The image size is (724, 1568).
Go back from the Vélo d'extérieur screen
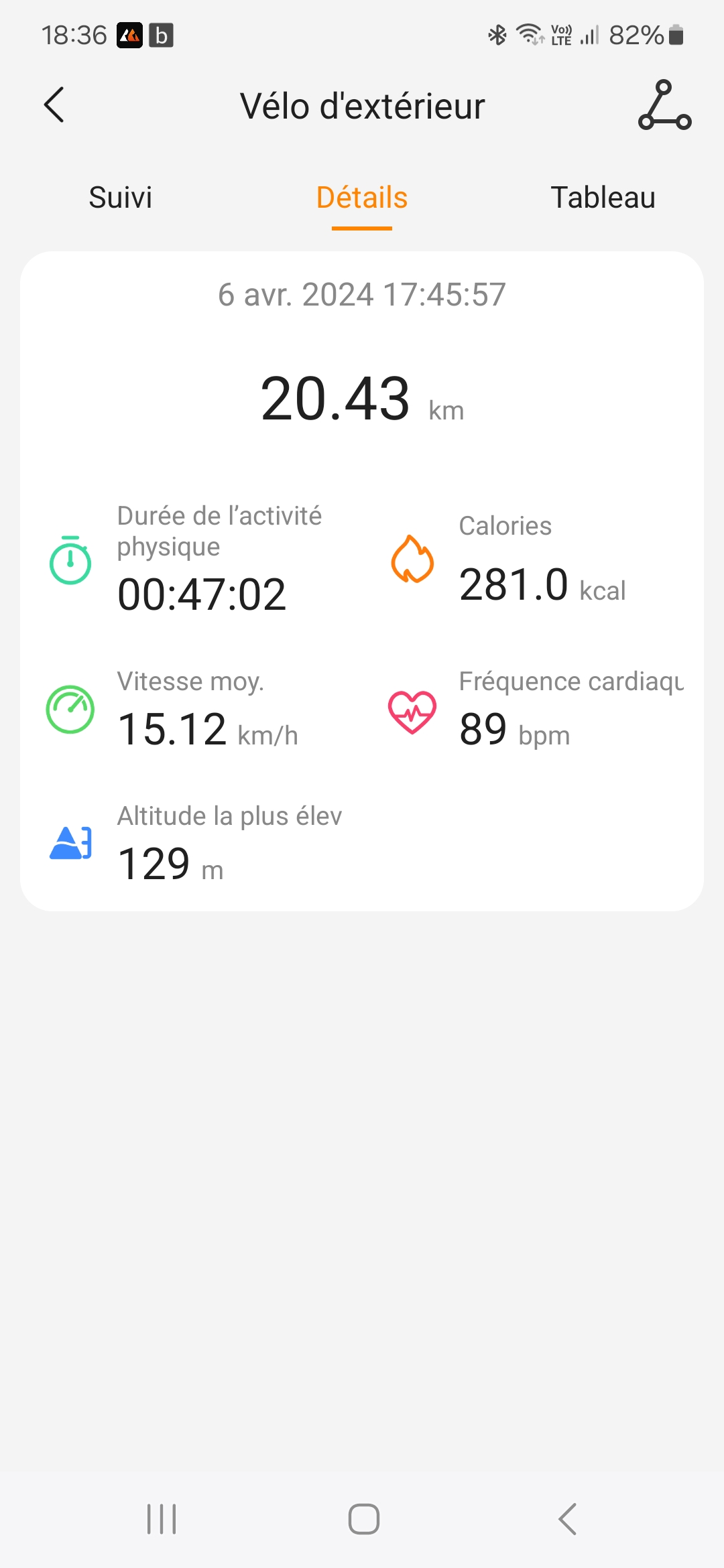click(x=54, y=105)
